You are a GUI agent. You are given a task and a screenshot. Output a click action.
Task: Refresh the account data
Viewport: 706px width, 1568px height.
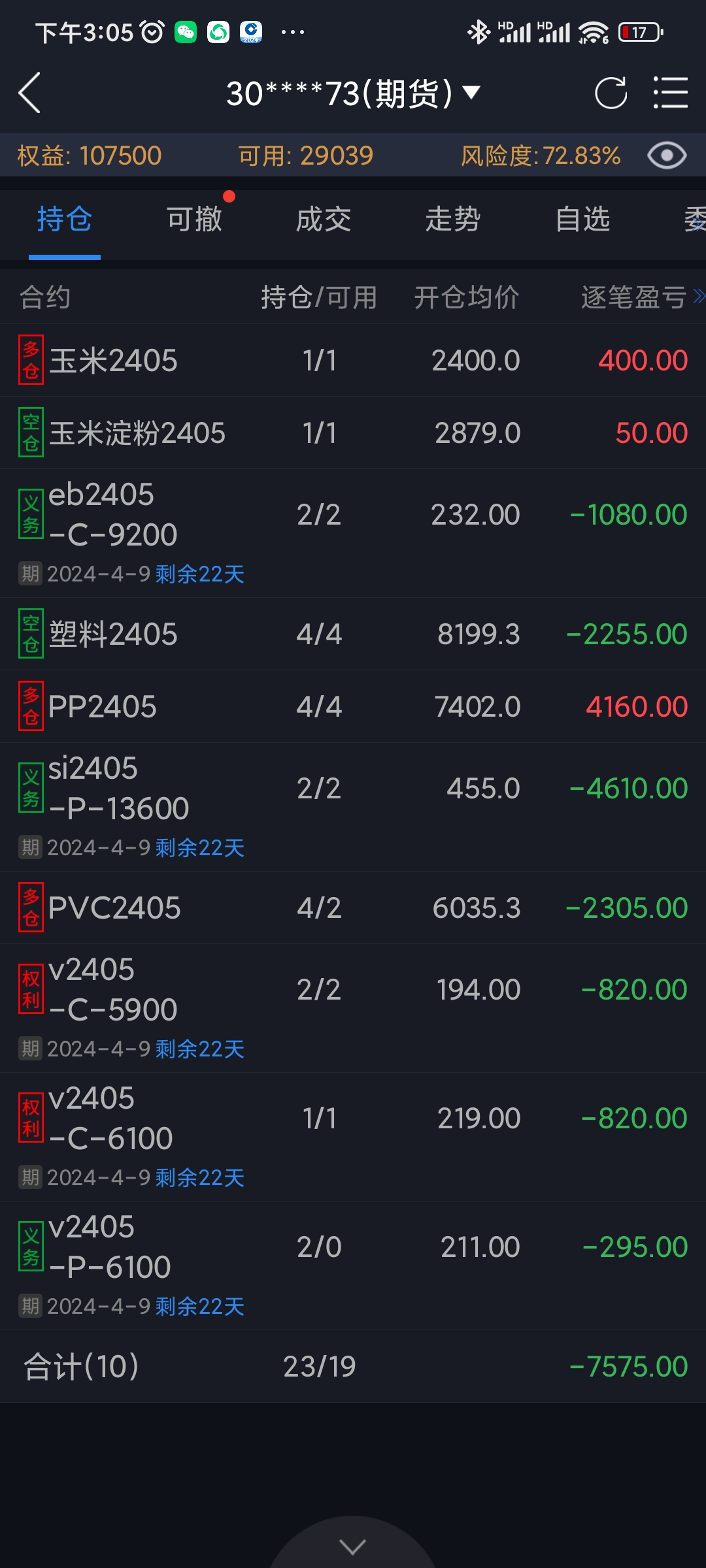pos(611,93)
